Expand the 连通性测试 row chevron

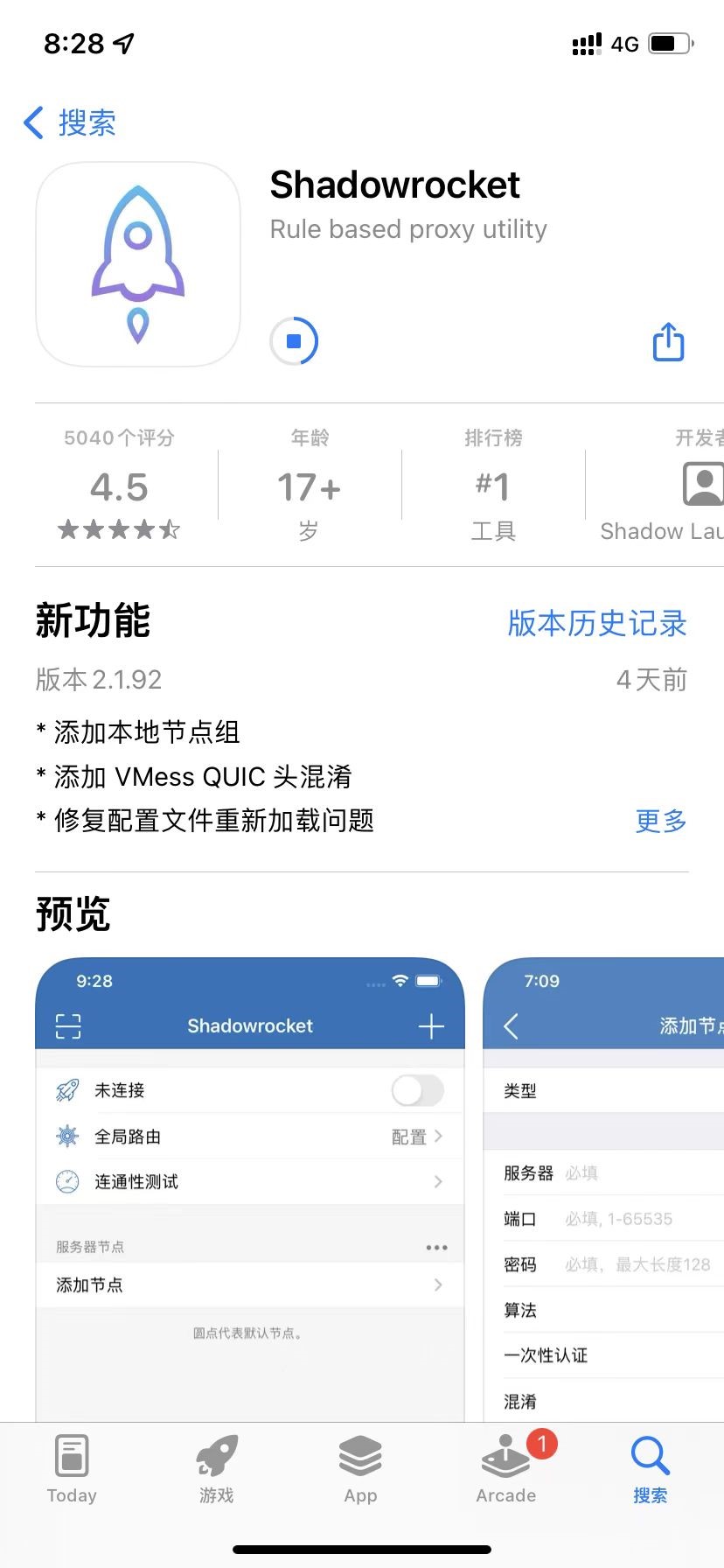(x=440, y=1181)
